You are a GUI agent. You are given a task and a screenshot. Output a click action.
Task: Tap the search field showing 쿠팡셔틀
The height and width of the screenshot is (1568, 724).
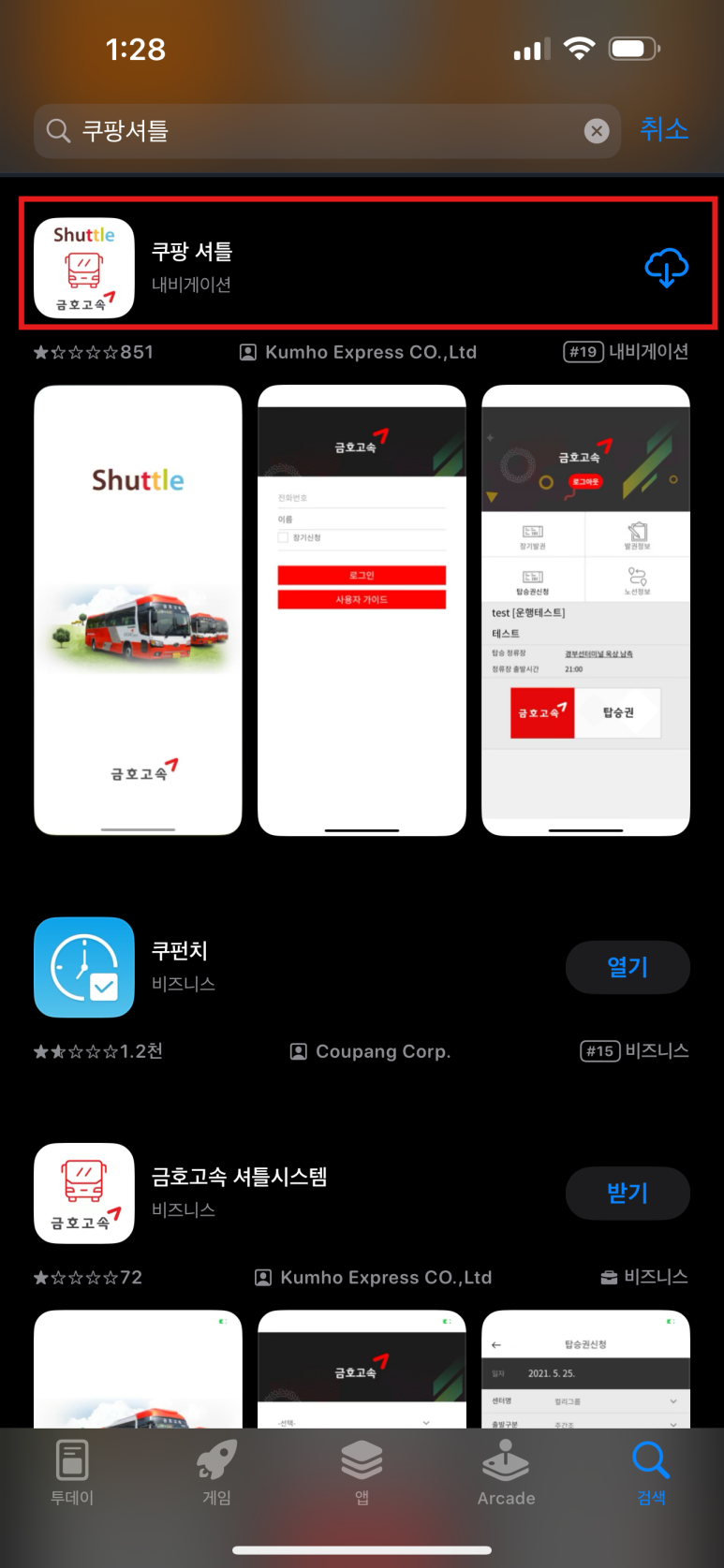pyautogui.click(x=318, y=131)
